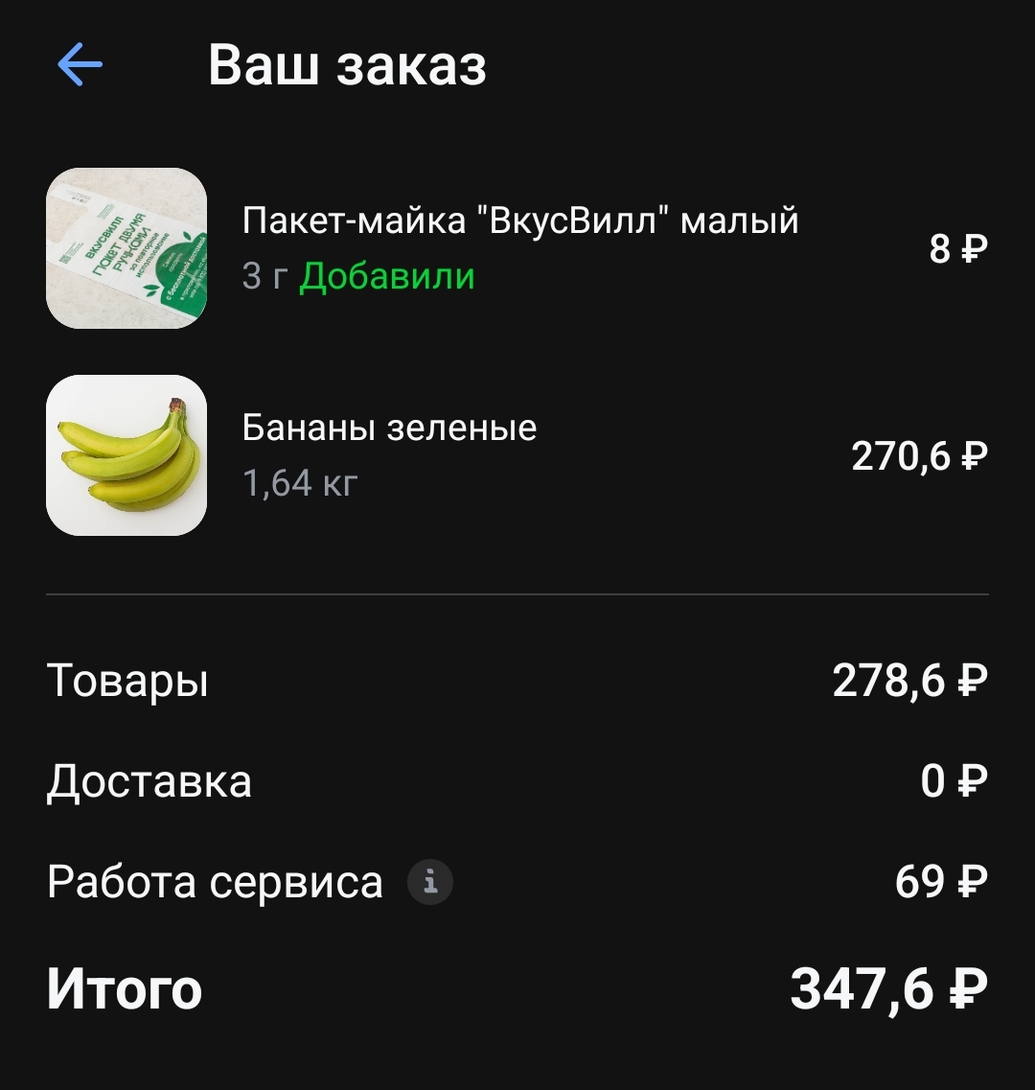This screenshot has width=1035, height=1090.
Task: Select the 1,64 кг weight label
Action: click(x=298, y=482)
